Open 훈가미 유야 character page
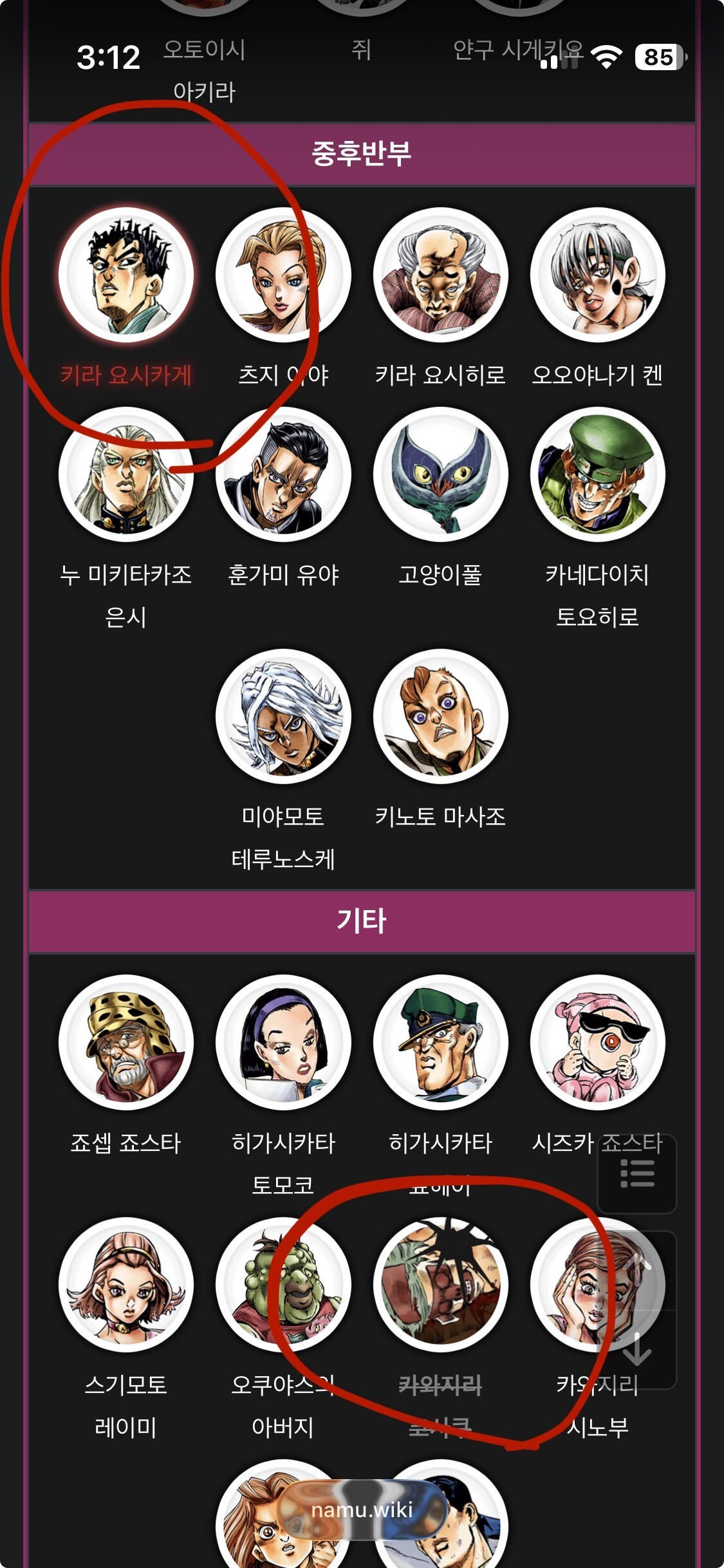This screenshot has width=724, height=1568. point(283,475)
